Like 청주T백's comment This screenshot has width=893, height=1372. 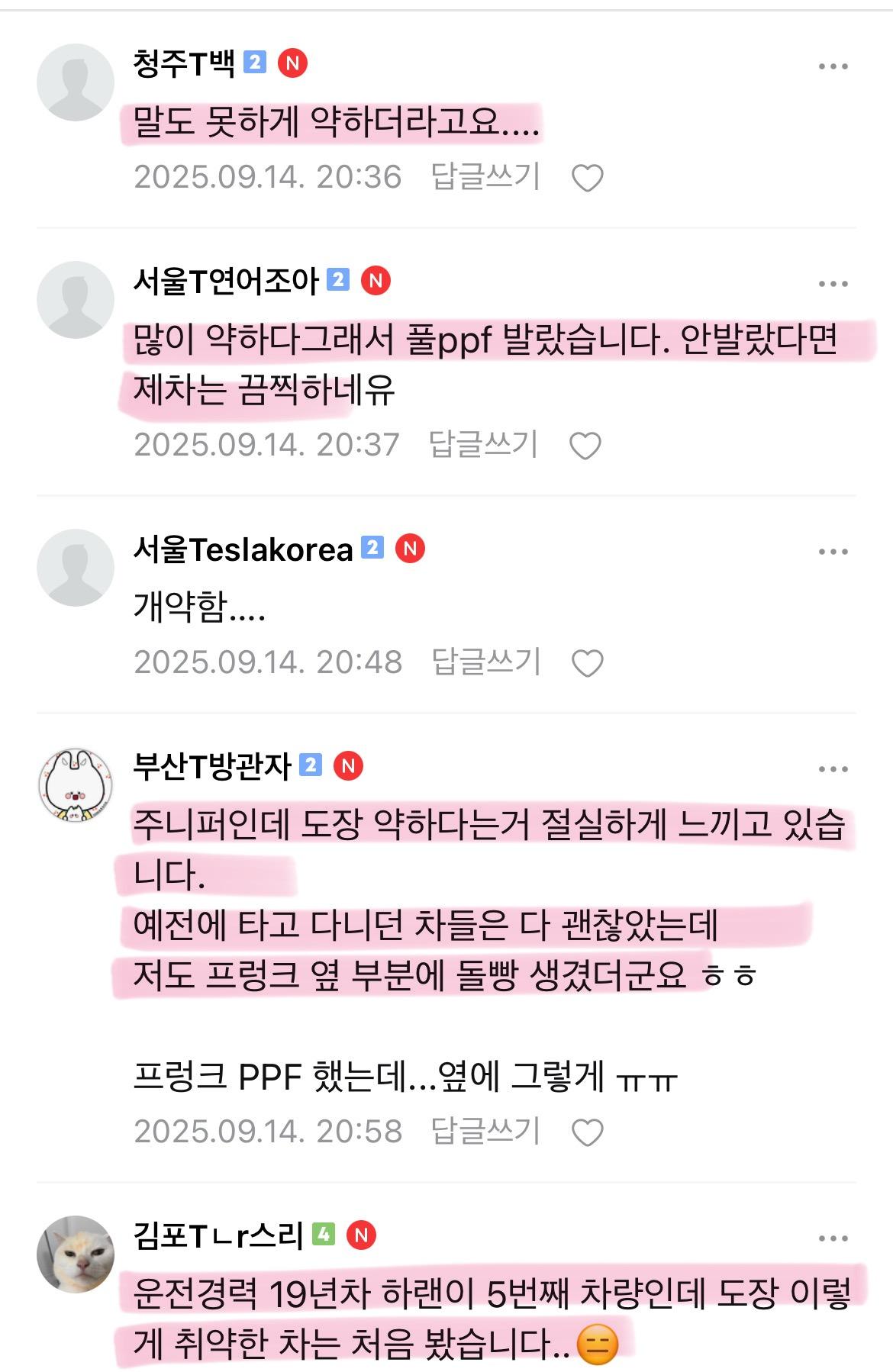[587, 179]
